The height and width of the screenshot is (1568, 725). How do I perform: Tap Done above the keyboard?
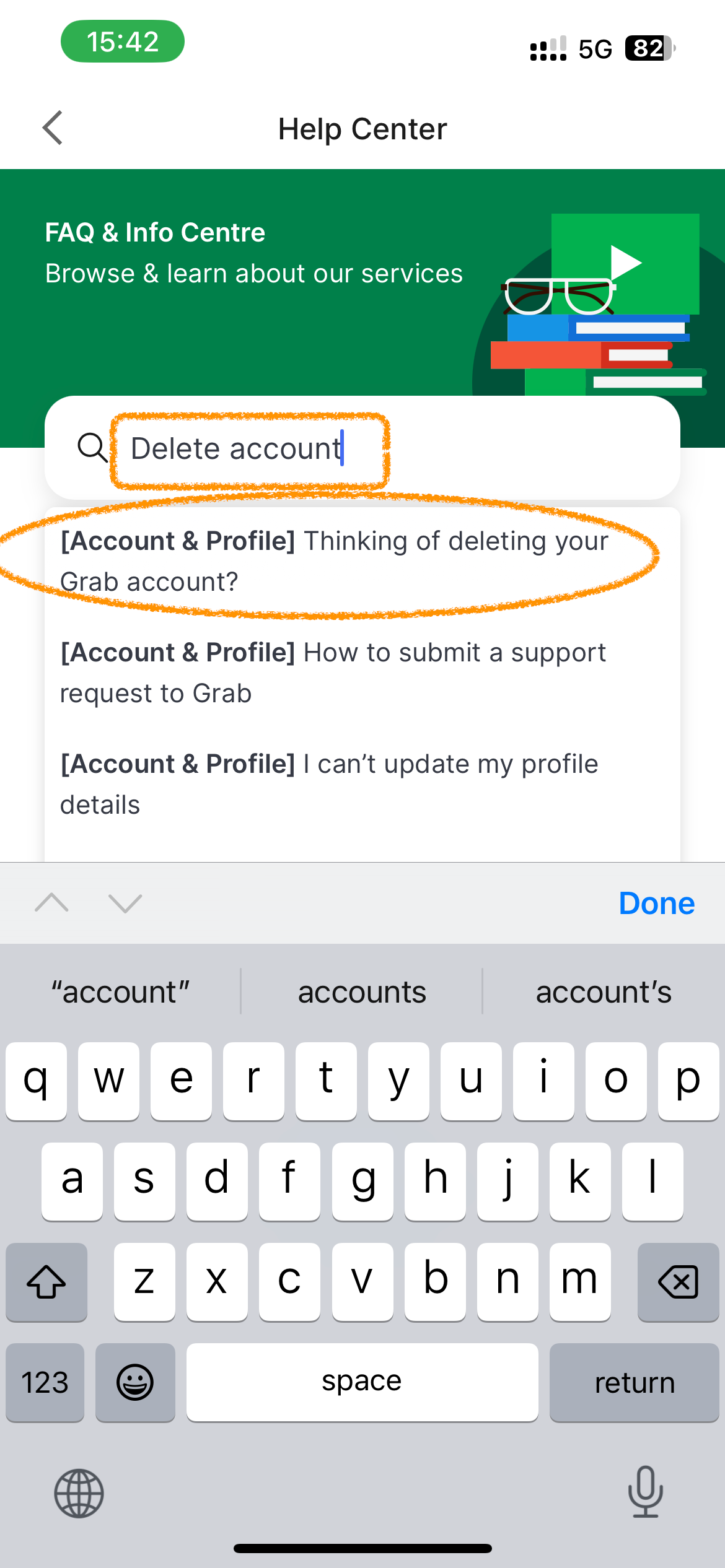coord(657,904)
